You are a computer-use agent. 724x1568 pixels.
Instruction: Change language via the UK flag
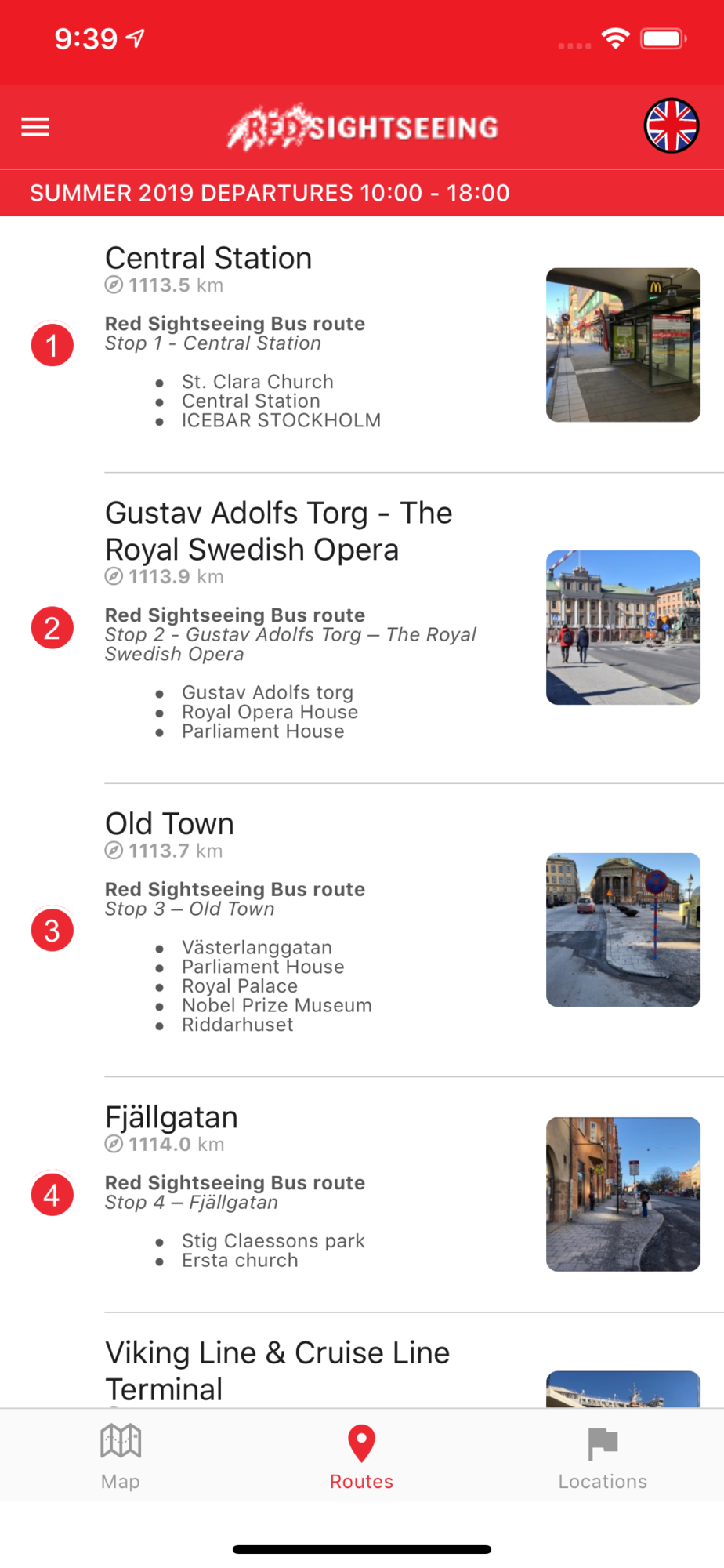[x=672, y=125]
